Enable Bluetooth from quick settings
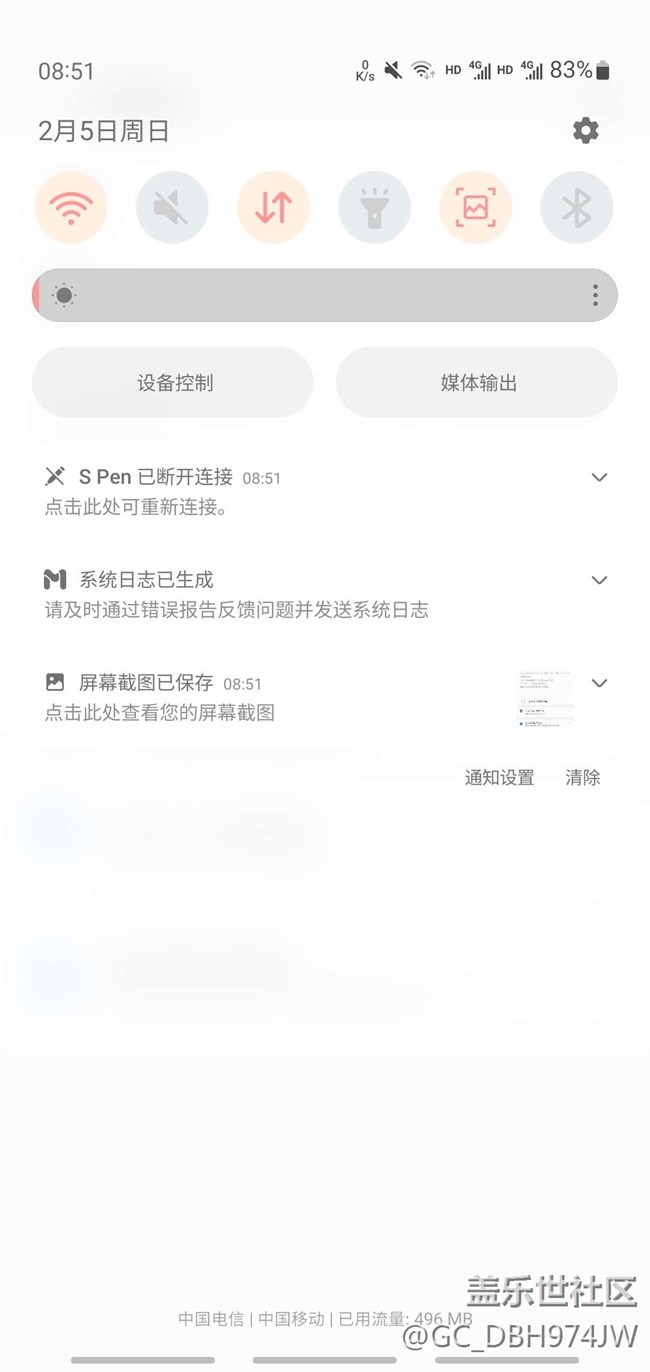This screenshot has height=1372, width=650. point(576,208)
